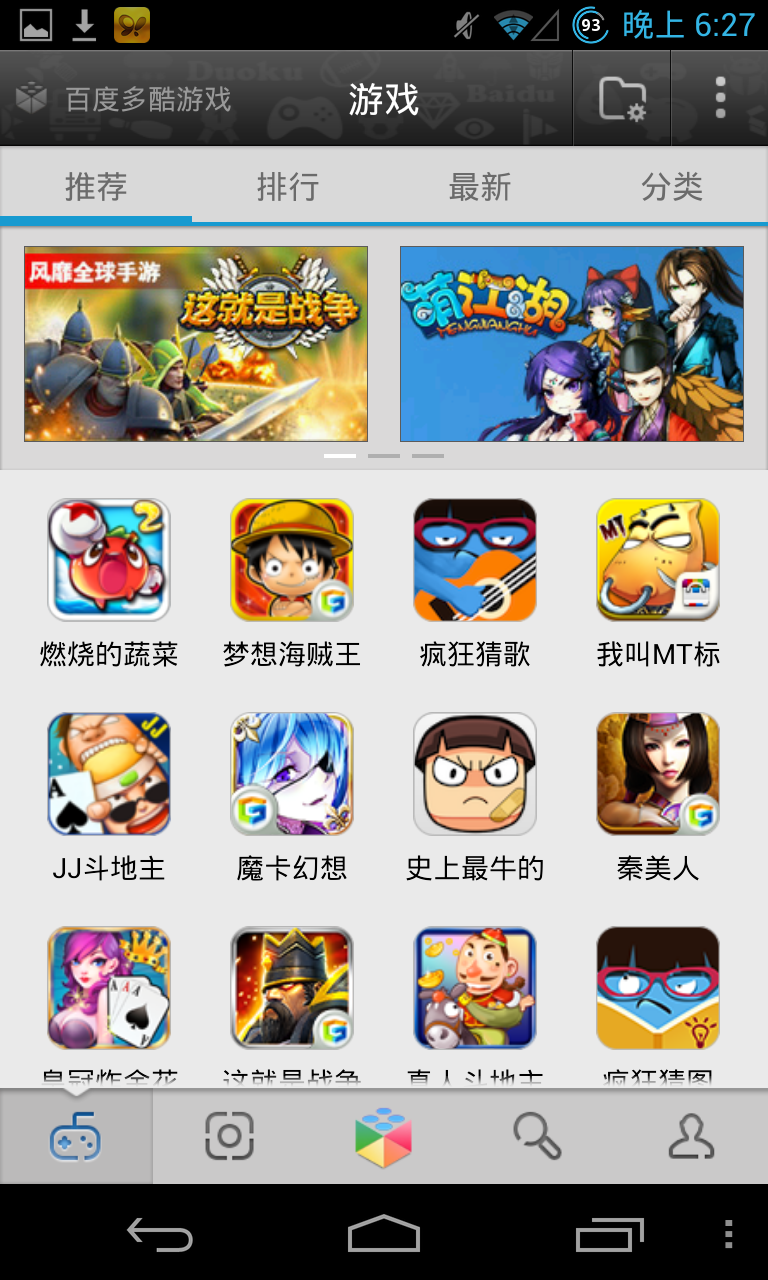
Task: Open search from the bottom bar
Action: pyautogui.click(x=537, y=1137)
